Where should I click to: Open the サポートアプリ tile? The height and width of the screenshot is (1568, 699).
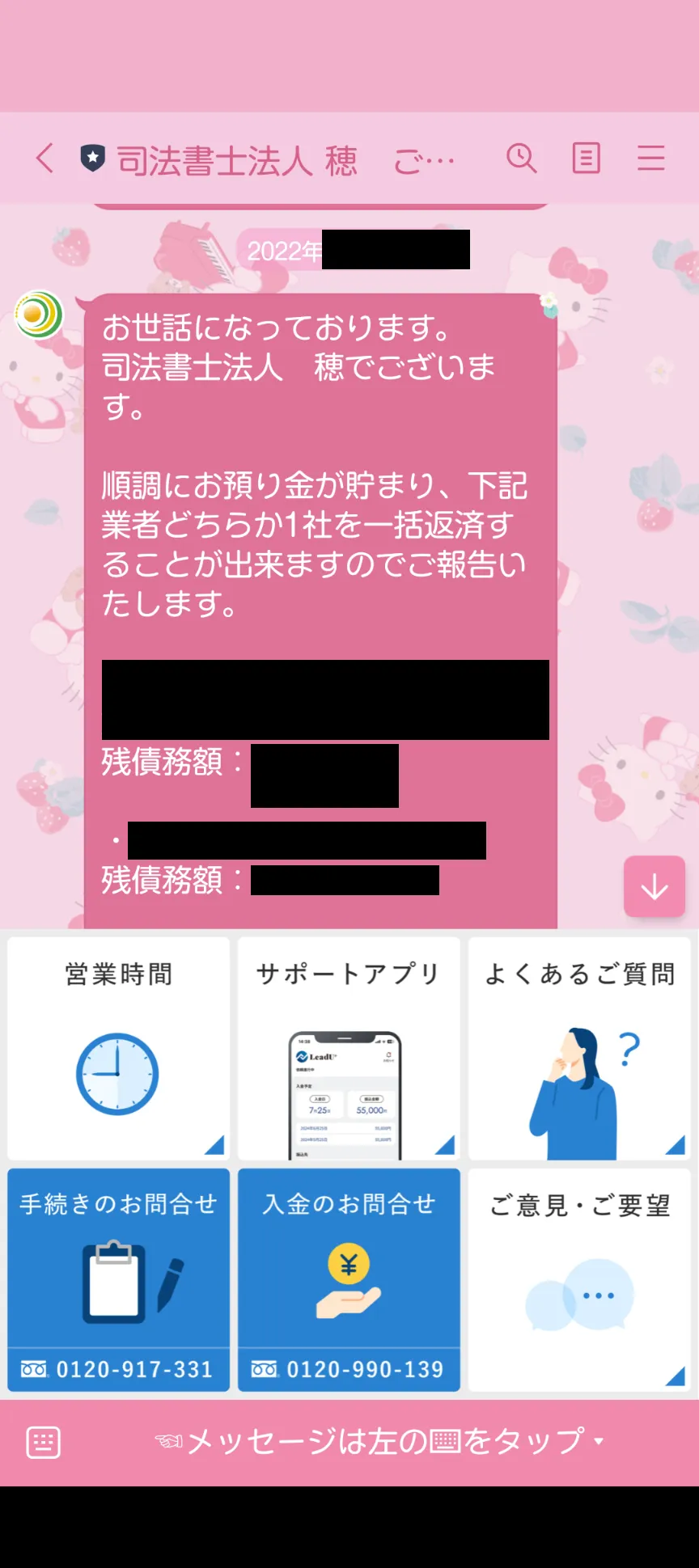click(349, 1048)
